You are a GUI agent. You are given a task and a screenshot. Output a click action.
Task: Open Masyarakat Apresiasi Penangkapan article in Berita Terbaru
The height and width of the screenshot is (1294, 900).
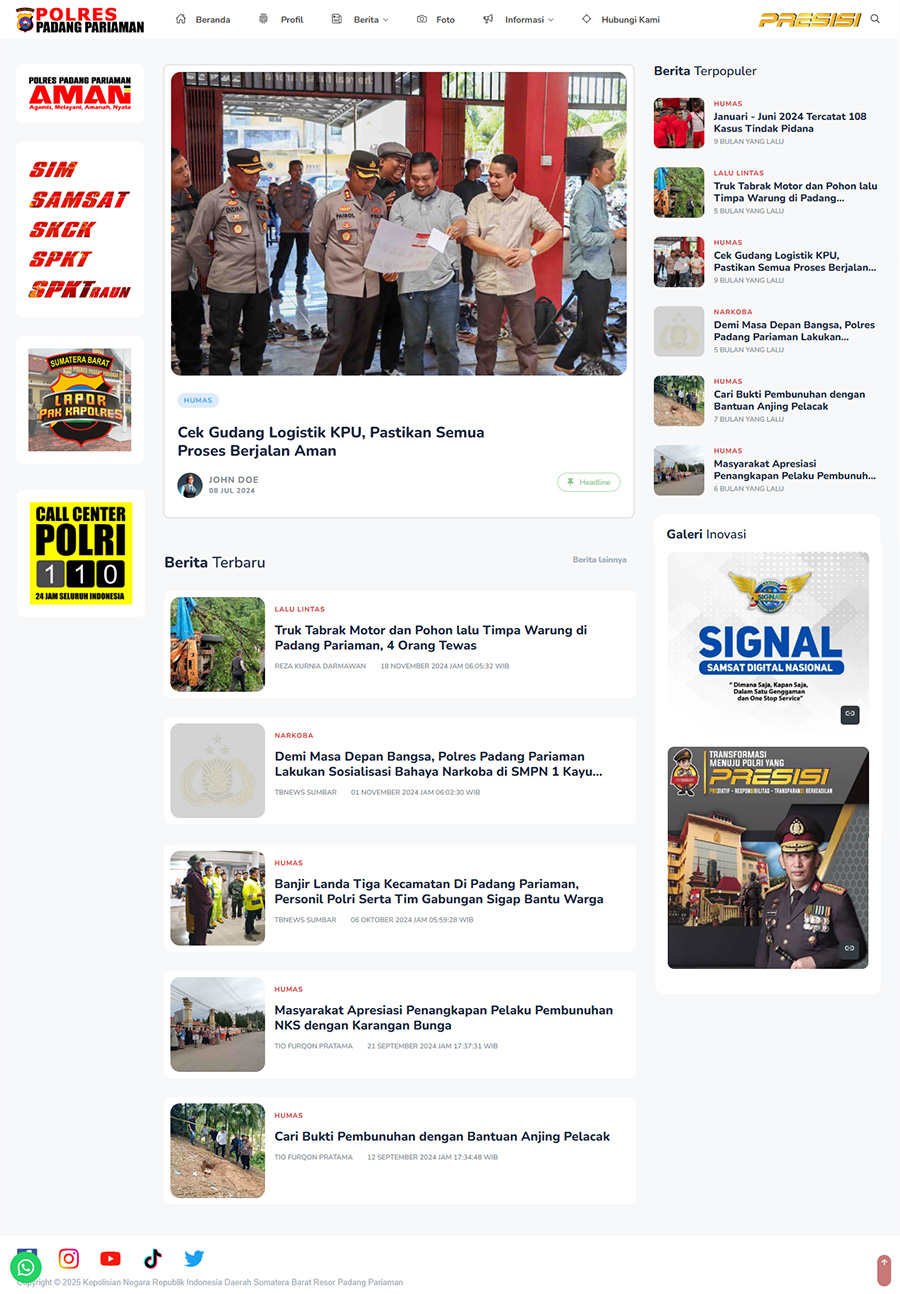(x=443, y=1018)
